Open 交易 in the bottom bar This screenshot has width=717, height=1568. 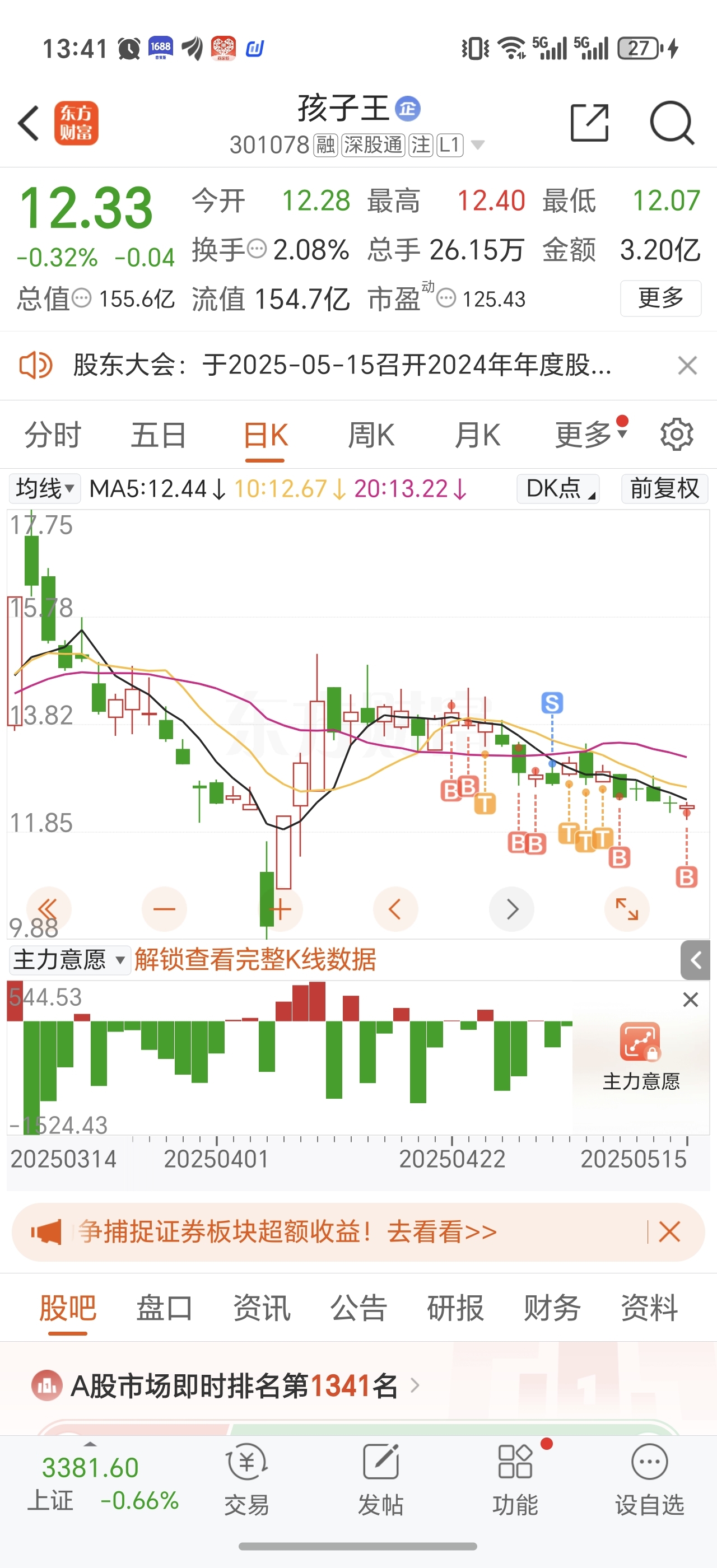point(246,1480)
